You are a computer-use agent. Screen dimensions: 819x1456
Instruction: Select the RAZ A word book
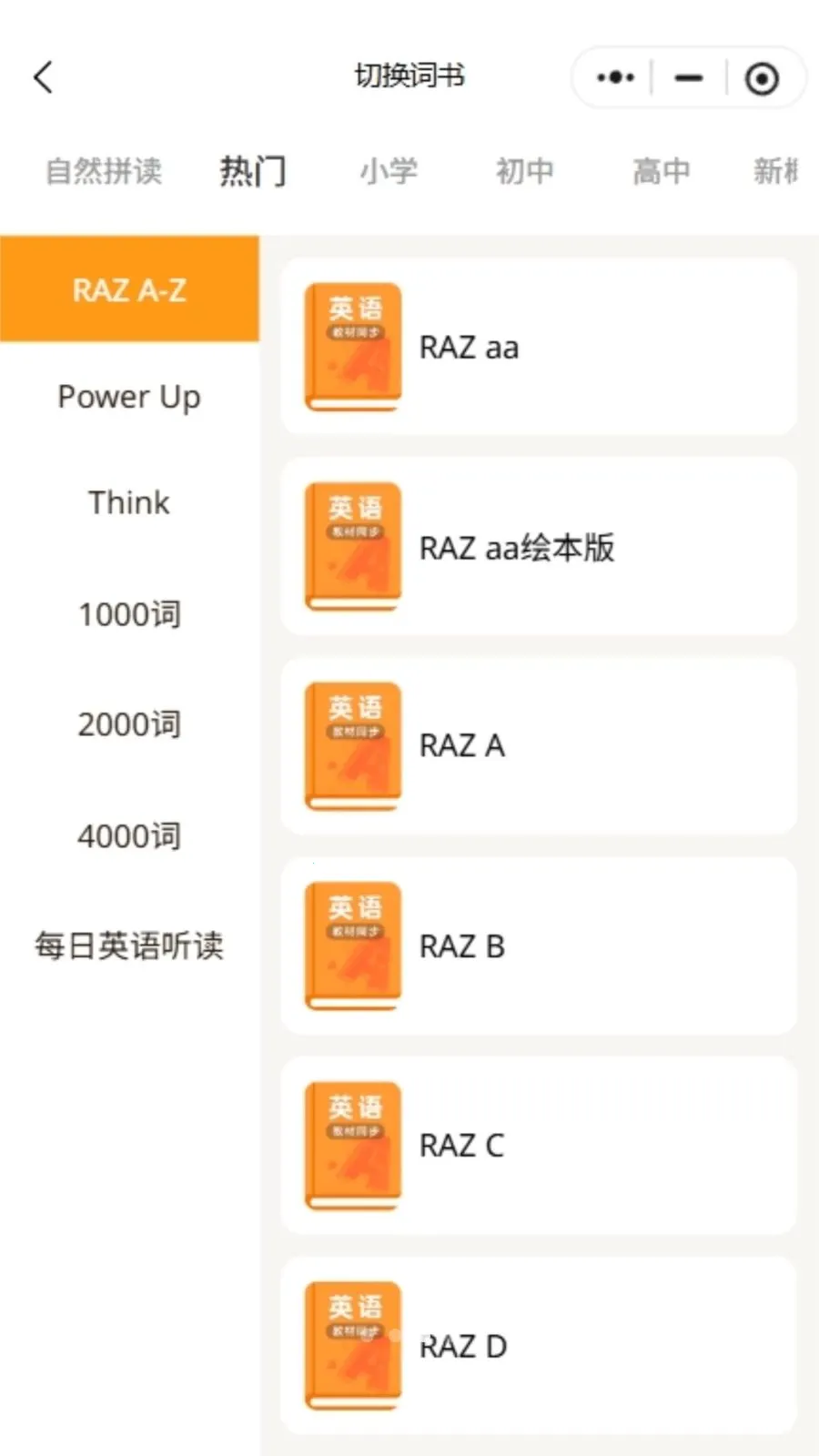point(539,746)
